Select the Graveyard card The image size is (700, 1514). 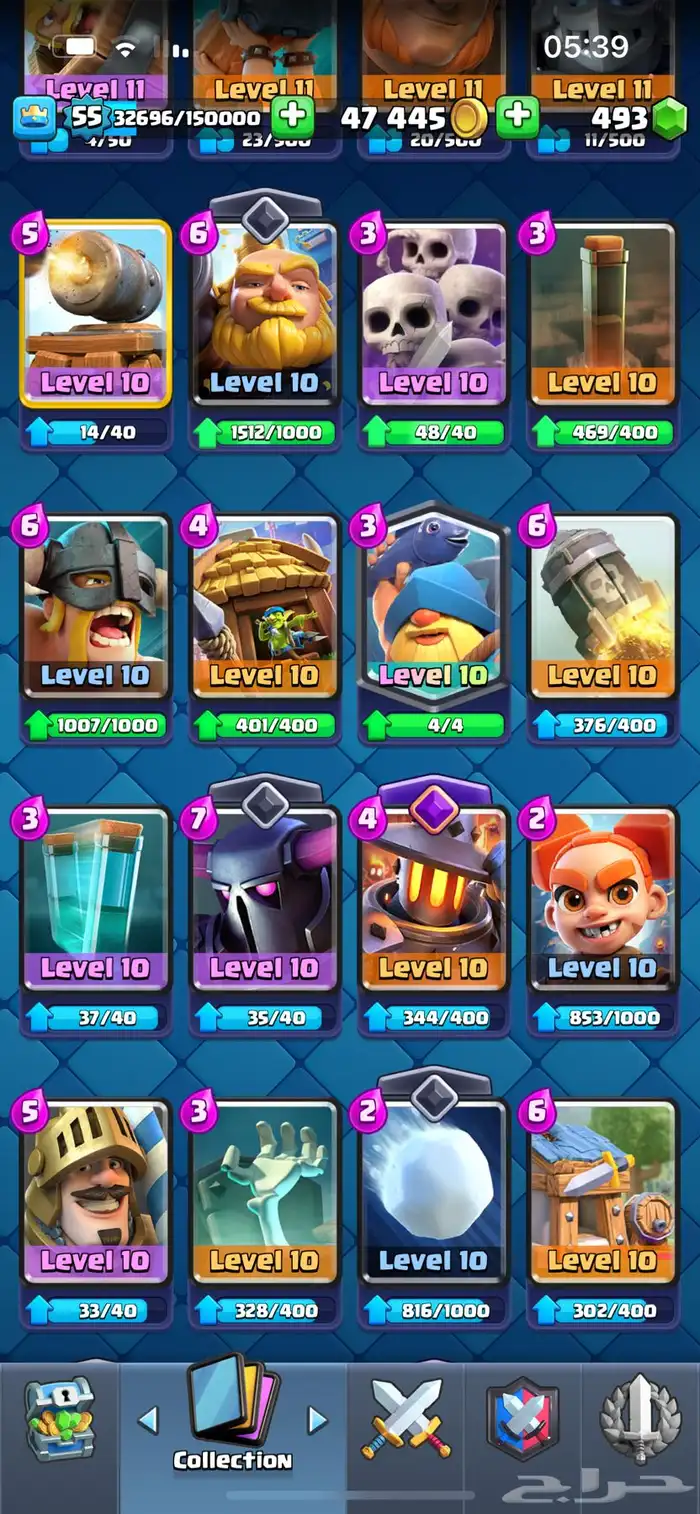[265, 1192]
